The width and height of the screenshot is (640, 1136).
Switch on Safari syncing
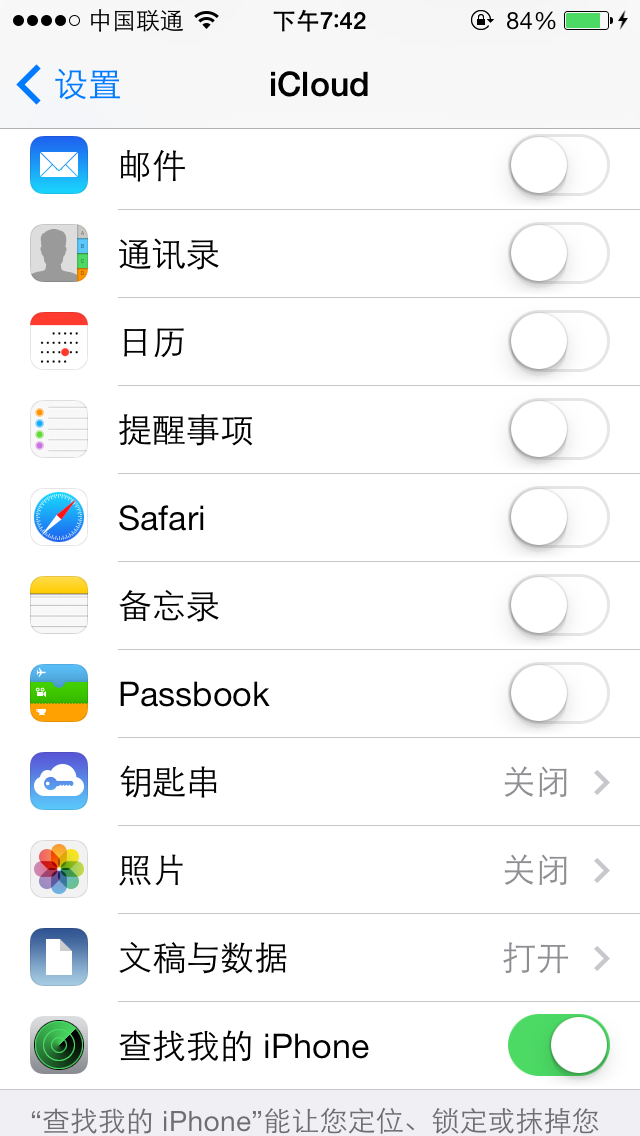(558, 517)
